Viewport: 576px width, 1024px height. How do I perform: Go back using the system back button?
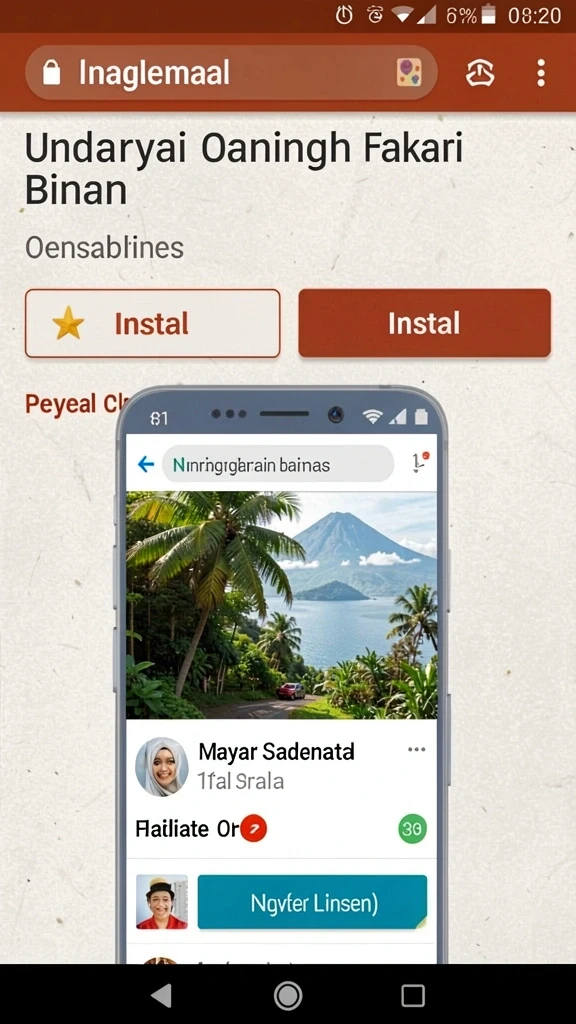pos(161,995)
